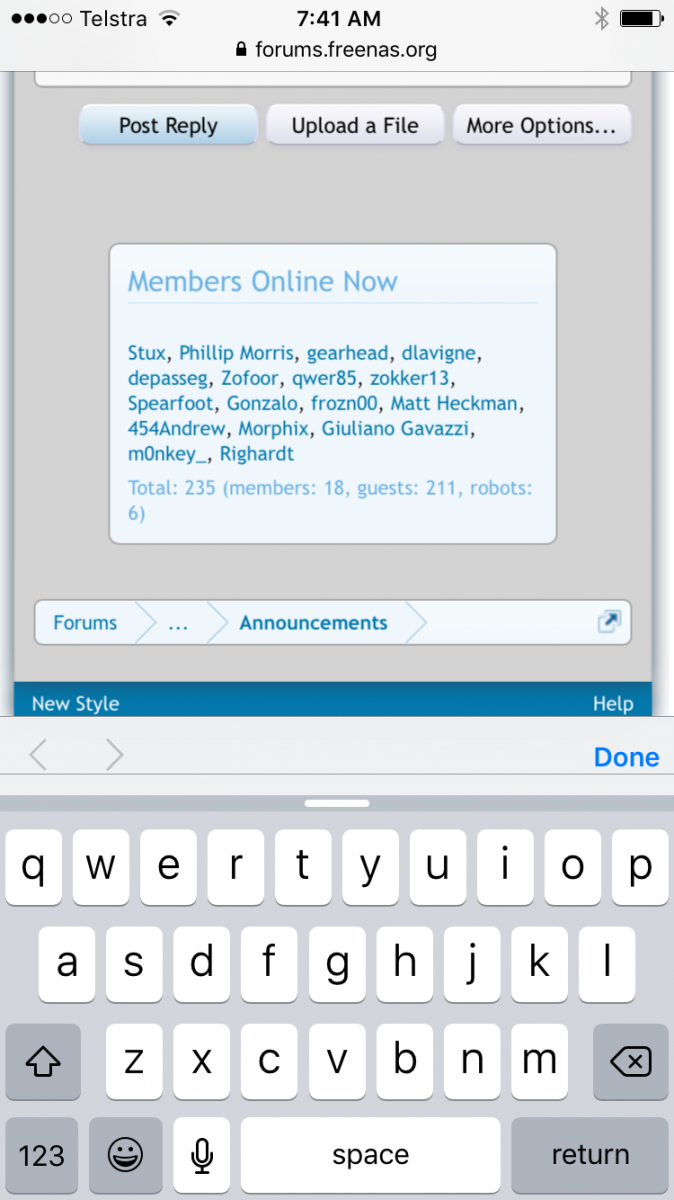Jump to the next form field
This screenshot has height=1200, width=674.
[115, 755]
